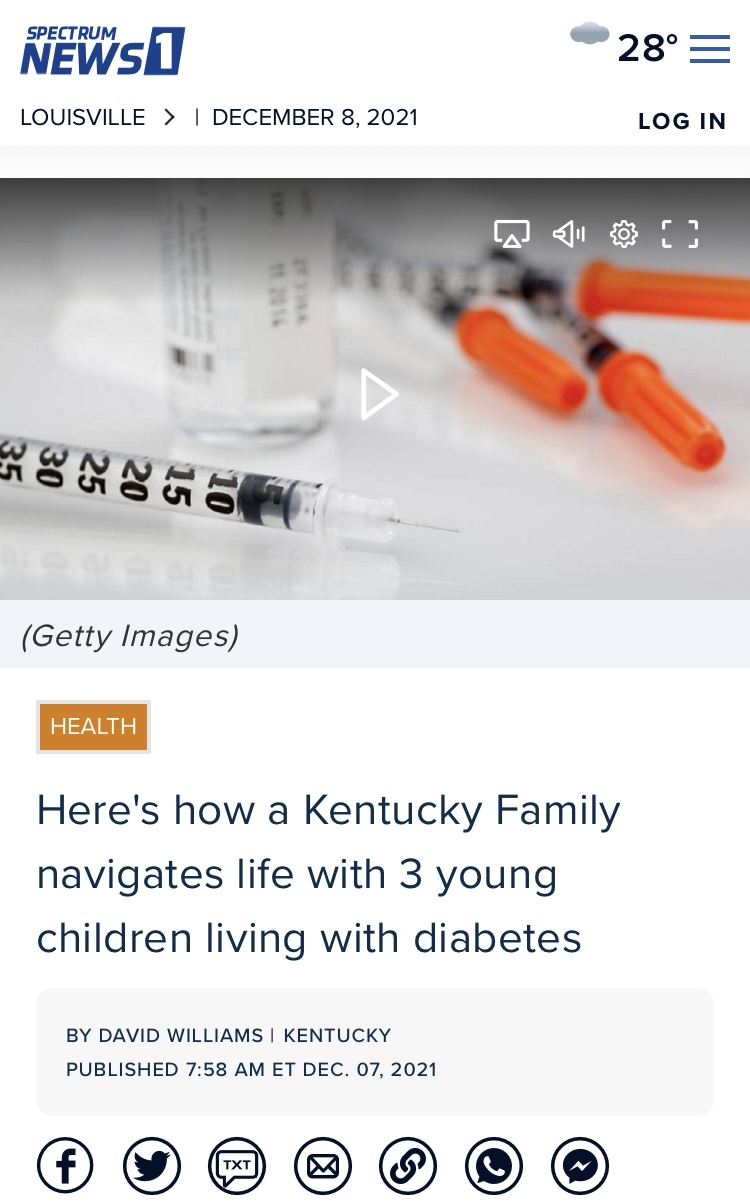
Task: Check the weather at 28°
Action: pyautogui.click(x=624, y=46)
